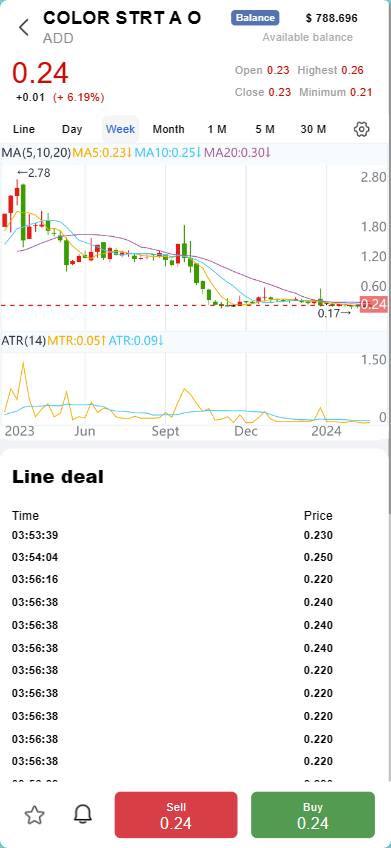Viewport: 391px width, 848px height.
Task: Switch to Month chart interval
Action: (168, 129)
